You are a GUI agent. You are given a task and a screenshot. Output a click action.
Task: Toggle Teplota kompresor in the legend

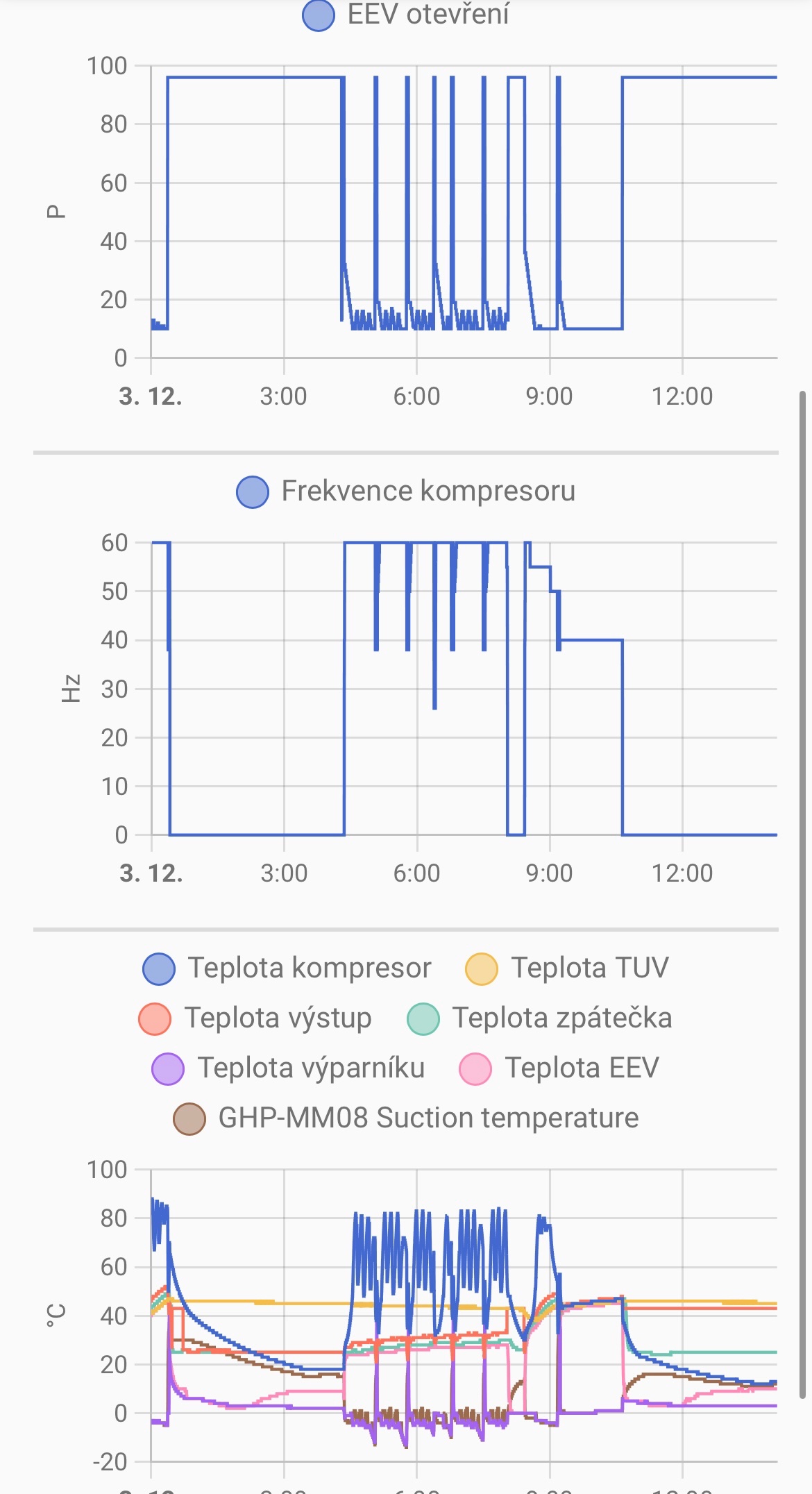pyautogui.click(x=287, y=968)
